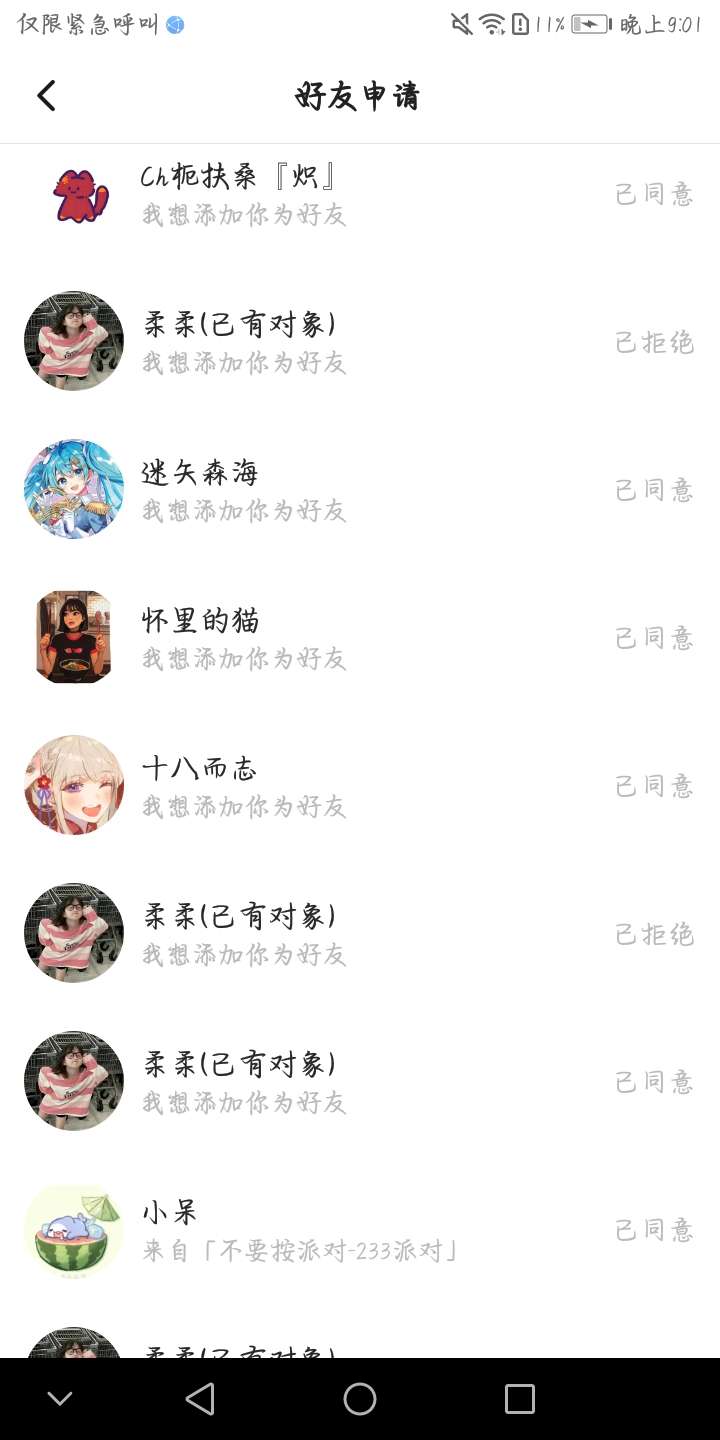Open the recent apps overview
This screenshot has width=720, height=1440.
point(520,1398)
